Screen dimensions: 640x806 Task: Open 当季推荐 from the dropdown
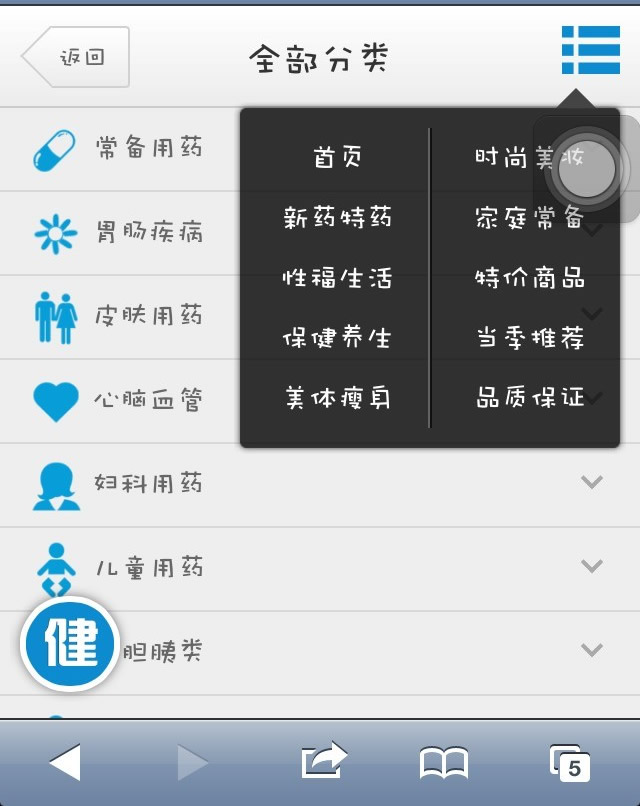point(529,338)
